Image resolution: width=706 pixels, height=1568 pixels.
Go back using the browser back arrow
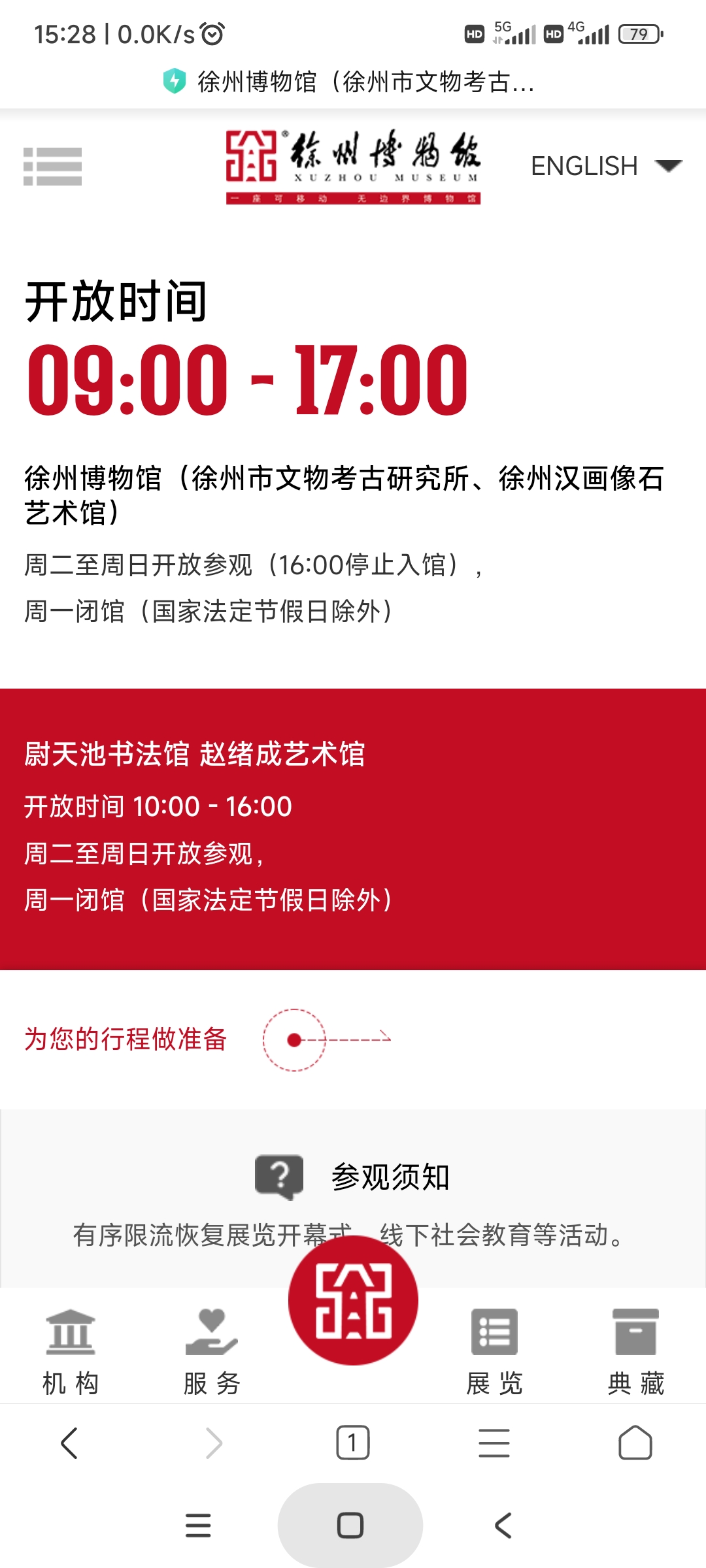pos(69,1443)
